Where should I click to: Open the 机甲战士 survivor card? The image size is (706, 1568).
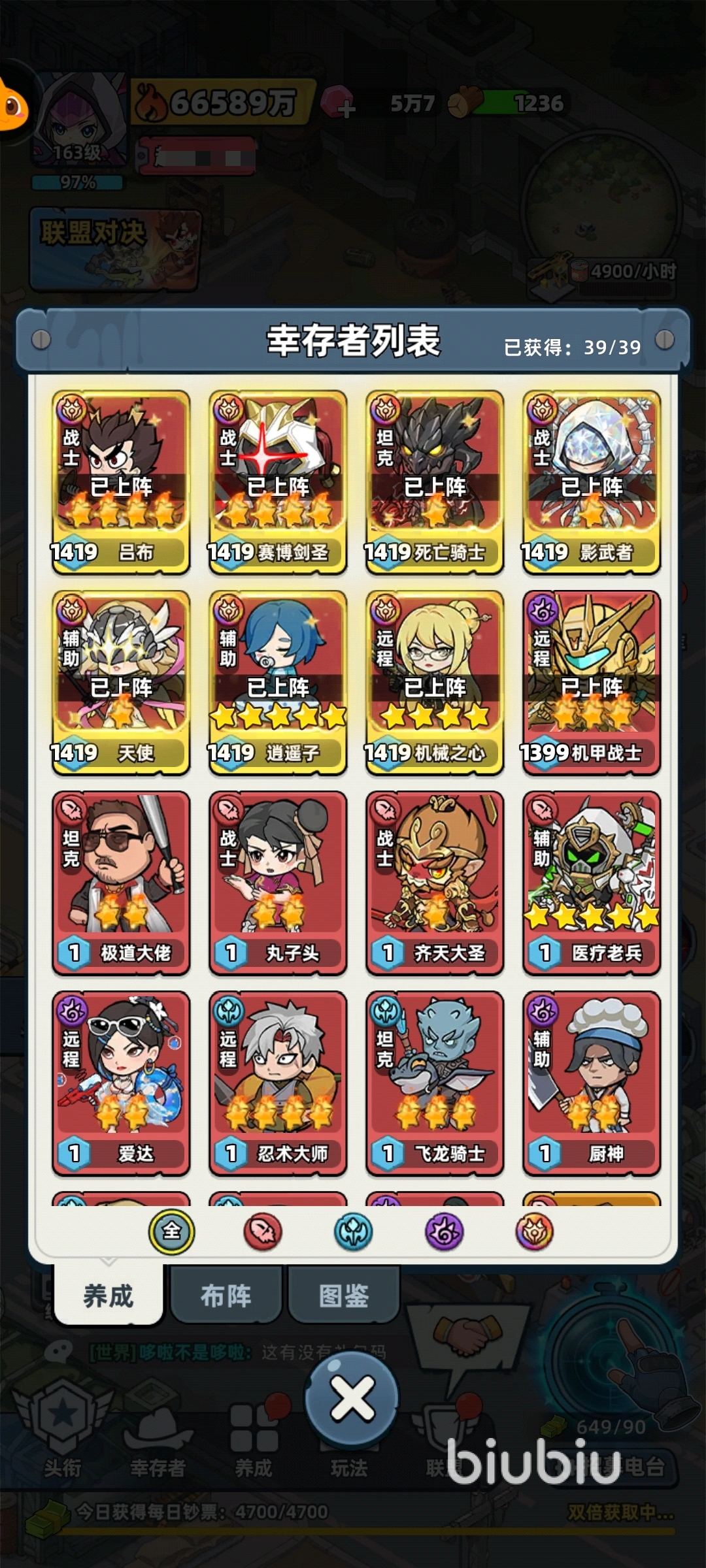click(x=592, y=683)
